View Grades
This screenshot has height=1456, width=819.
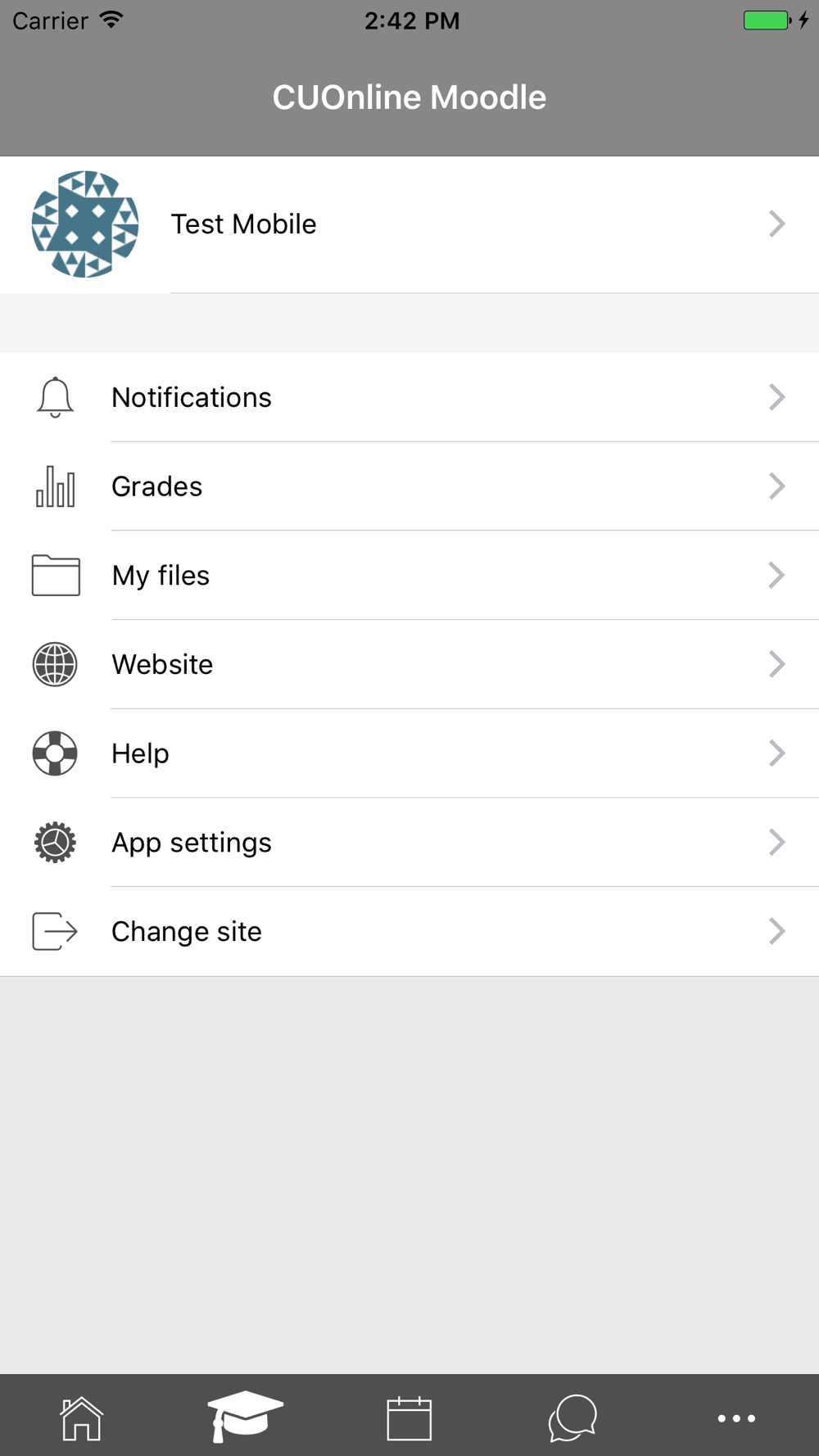click(x=409, y=486)
